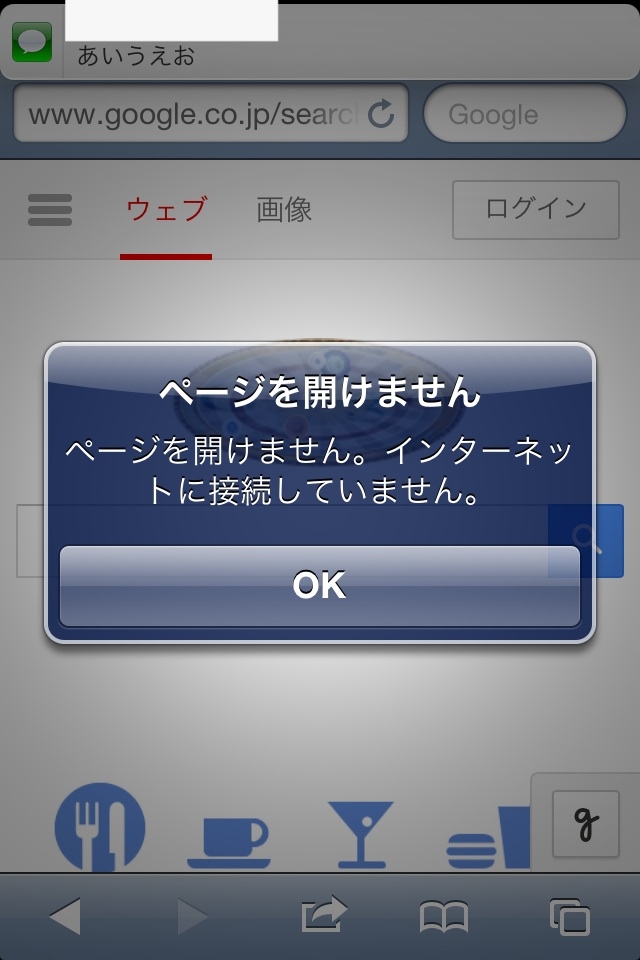Go back with the Safari back arrow
Viewport: 640px width, 960px height.
(65, 916)
